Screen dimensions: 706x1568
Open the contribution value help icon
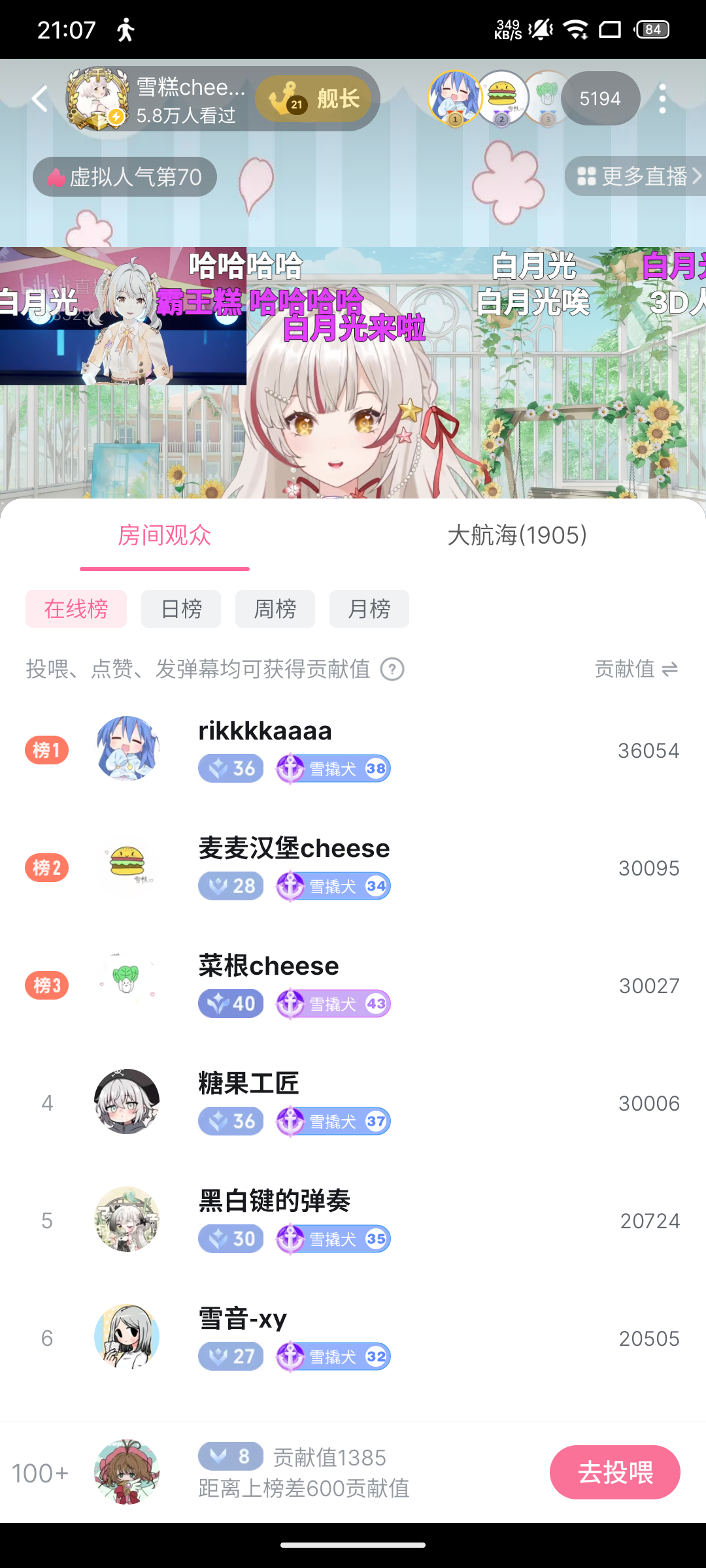click(392, 669)
